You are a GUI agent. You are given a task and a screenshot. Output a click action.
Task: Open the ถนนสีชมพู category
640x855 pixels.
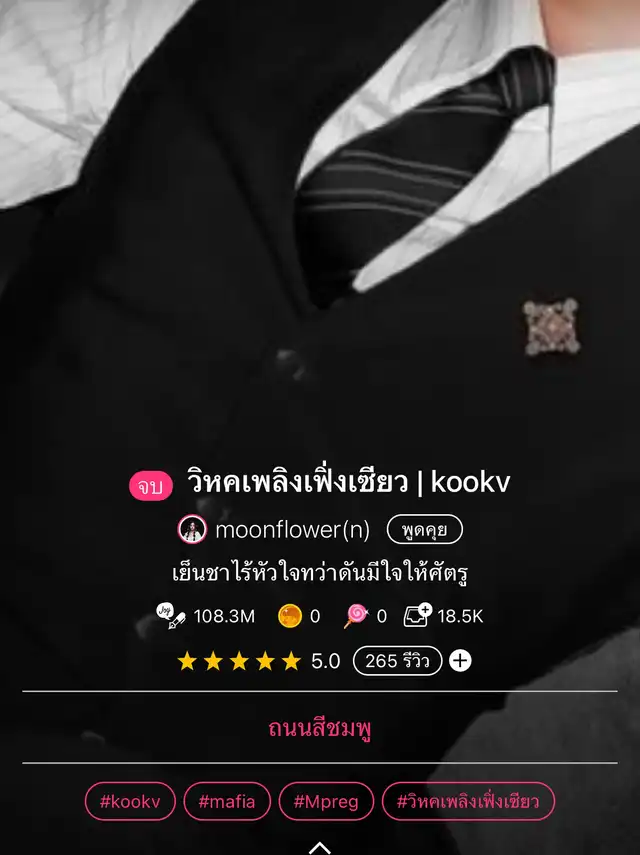point(320,727)
